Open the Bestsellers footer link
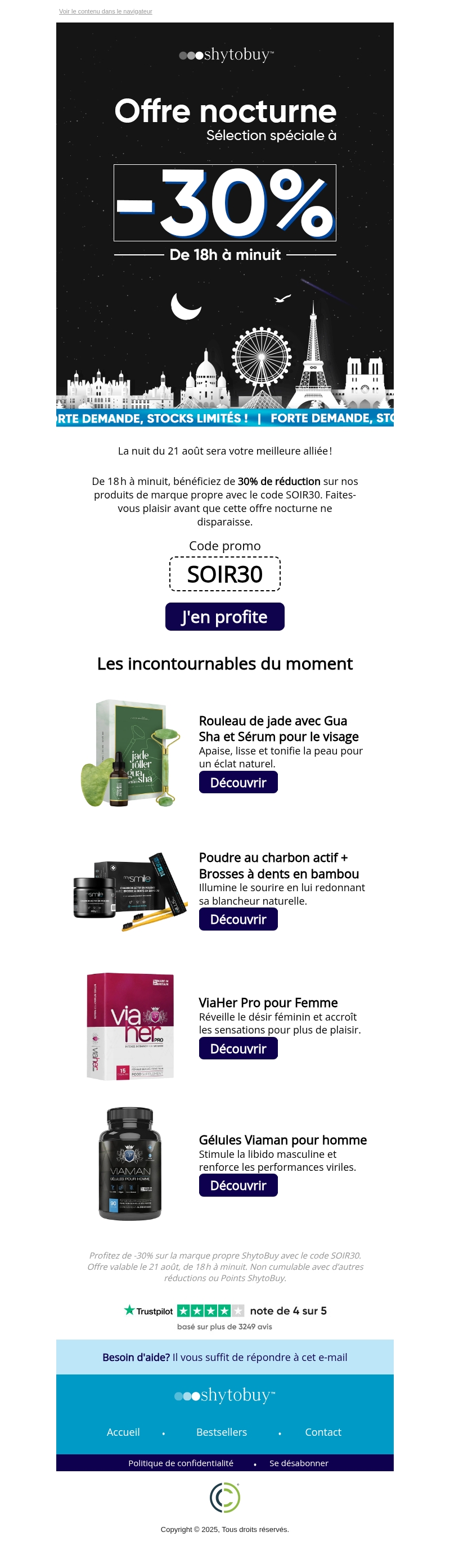The width and height of the screenshot is (450, 1568). coord(222,1432)
